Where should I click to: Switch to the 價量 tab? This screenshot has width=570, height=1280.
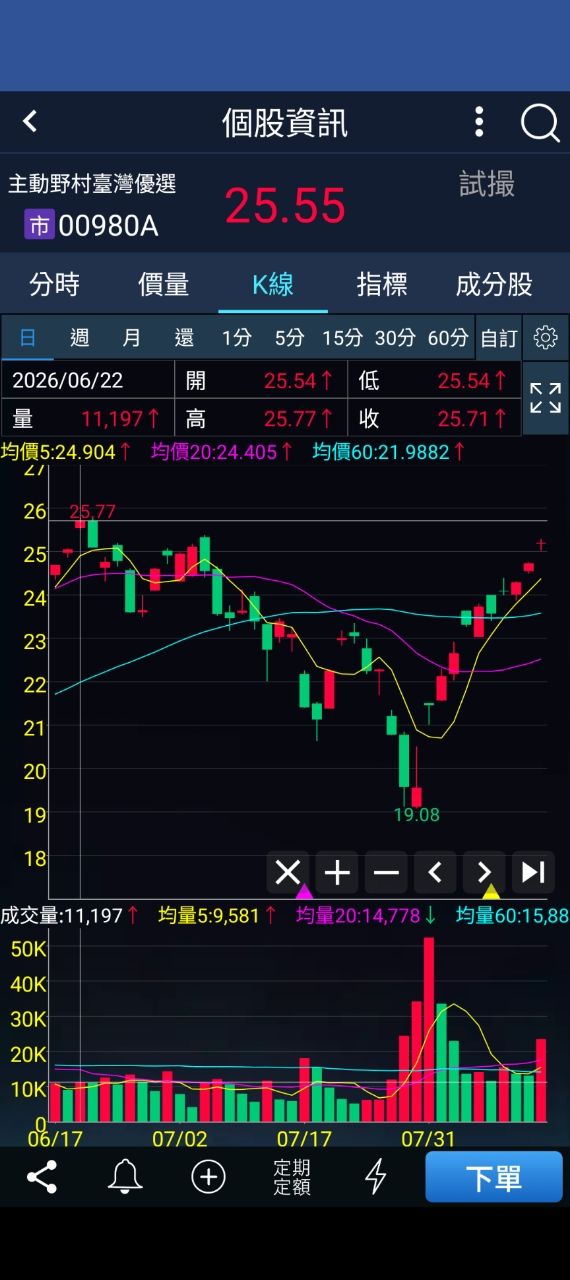(163, 285)
